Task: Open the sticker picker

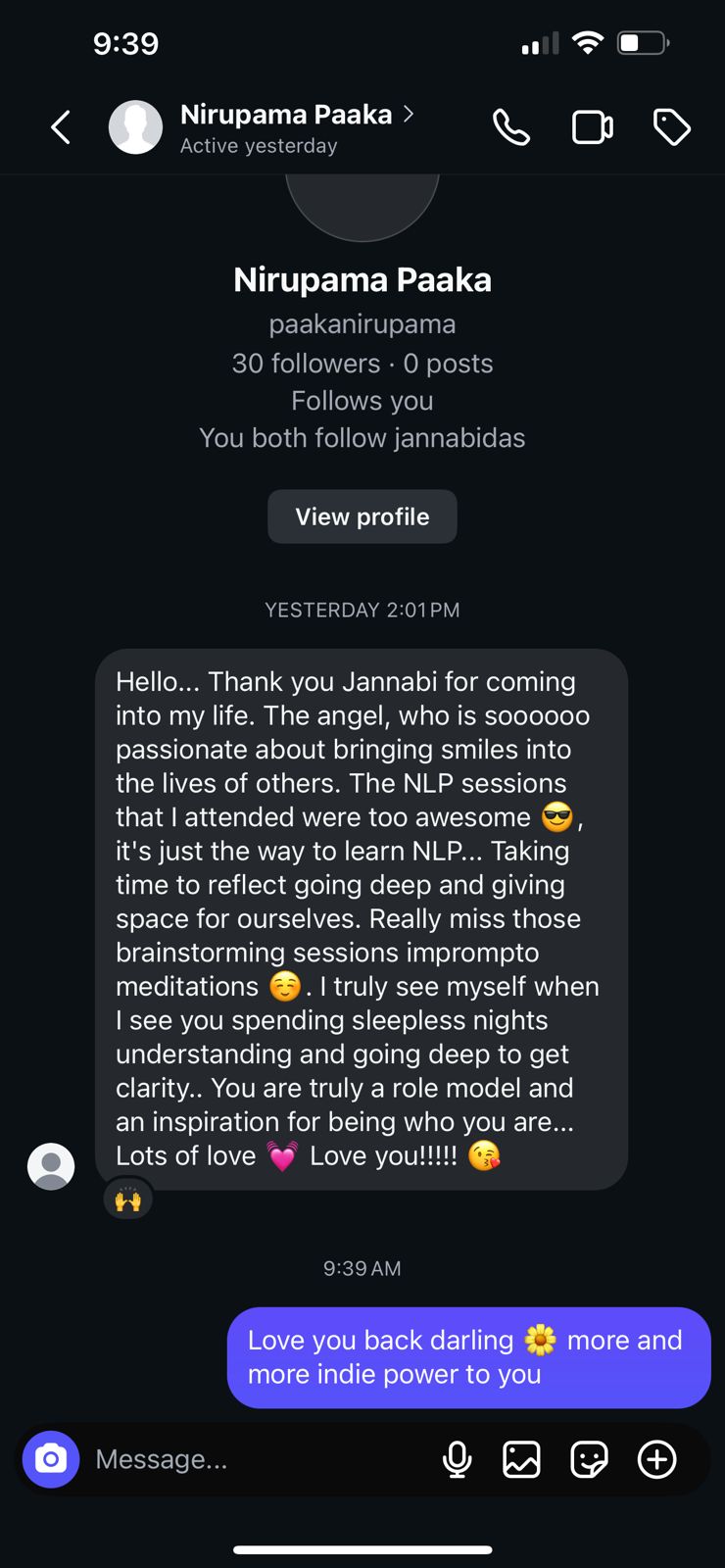Action: [x=589, y=1459]
